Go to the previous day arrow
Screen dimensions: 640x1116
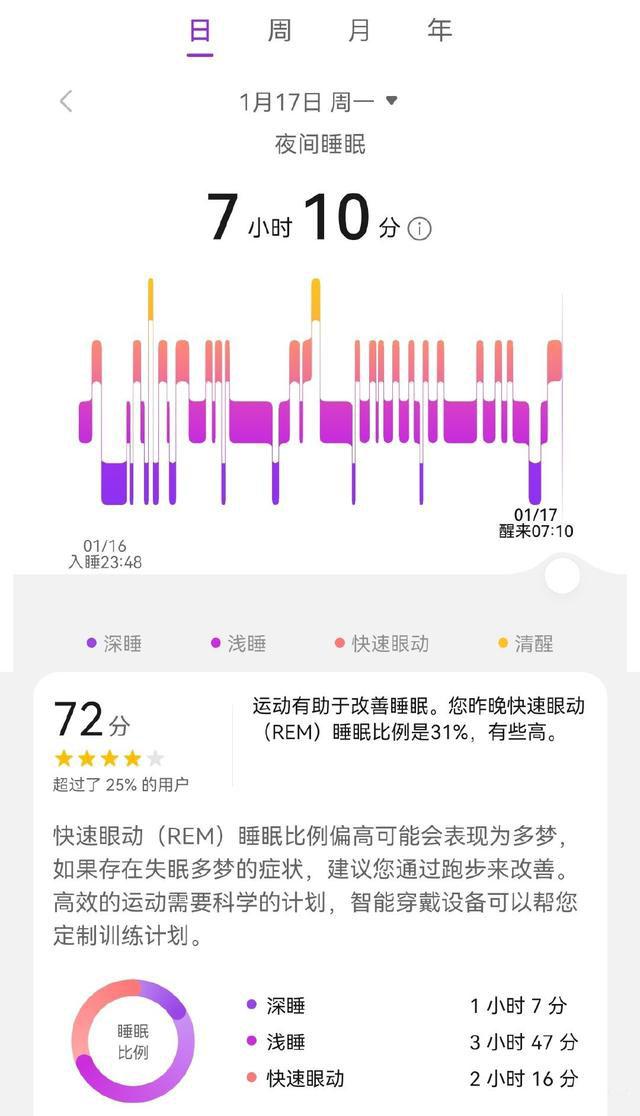click(65, 102)
